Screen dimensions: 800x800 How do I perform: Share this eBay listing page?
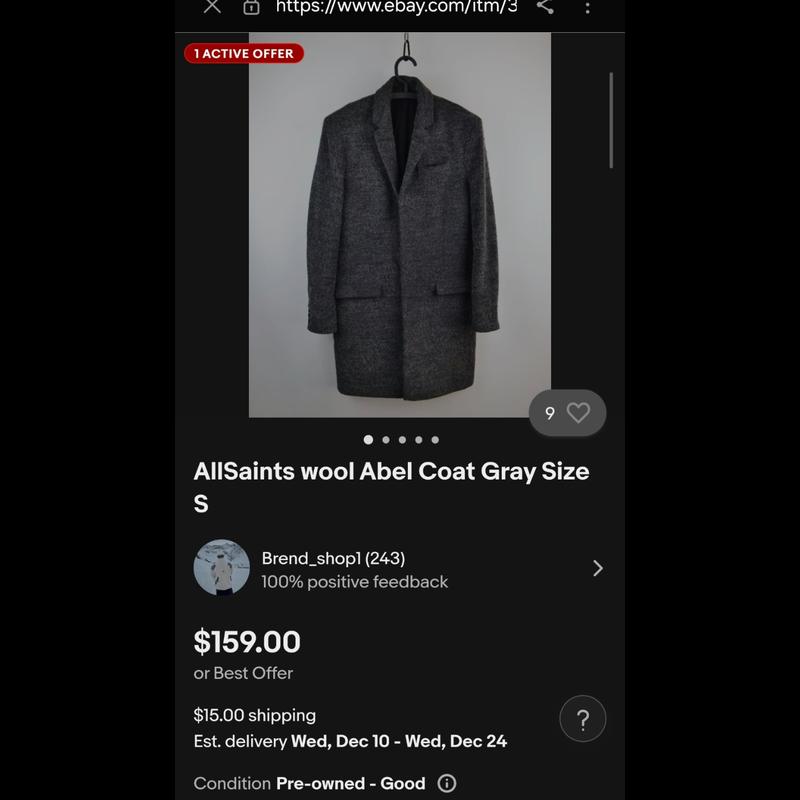[545, 7]
